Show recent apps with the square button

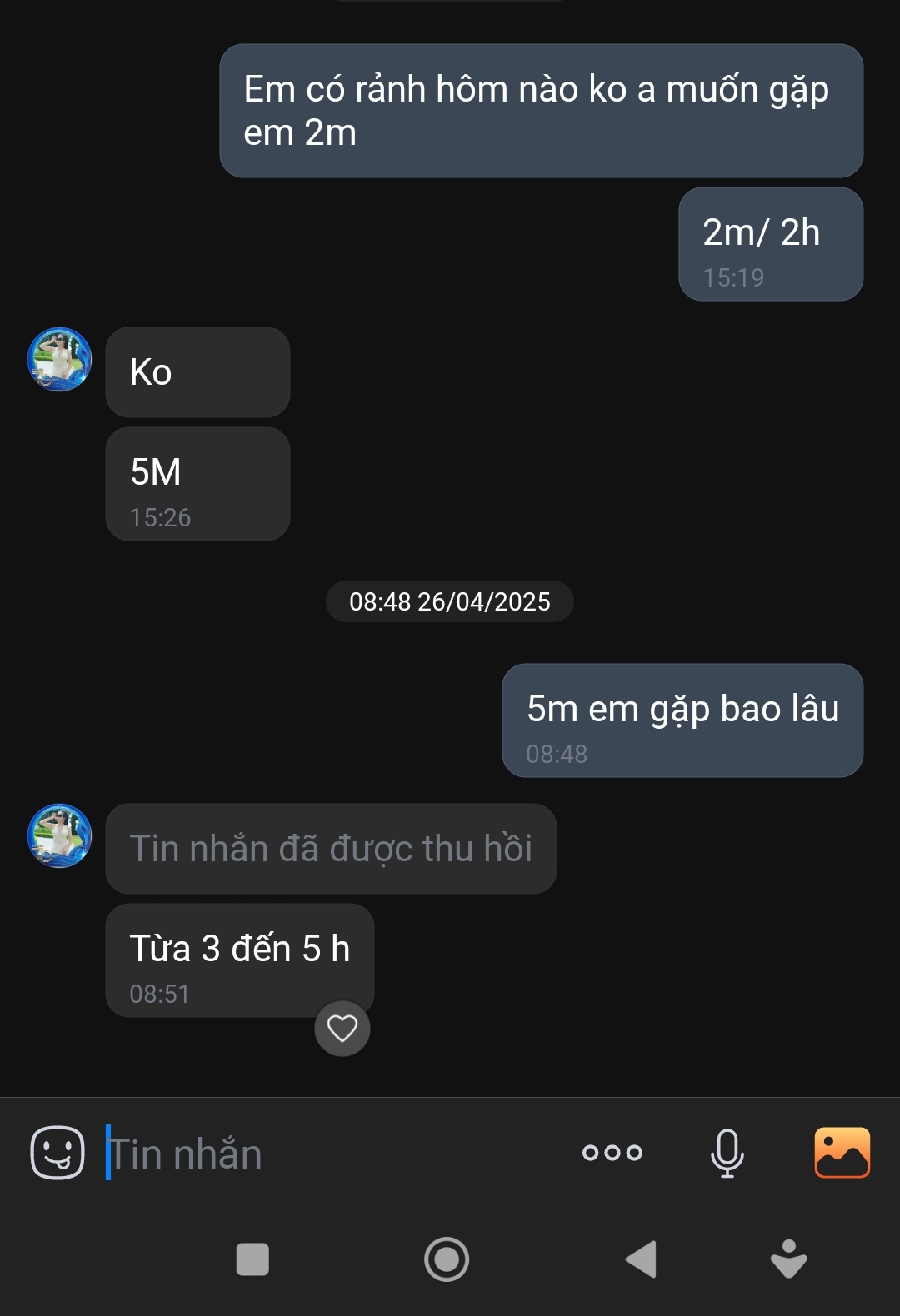(x=252, y=1259)
